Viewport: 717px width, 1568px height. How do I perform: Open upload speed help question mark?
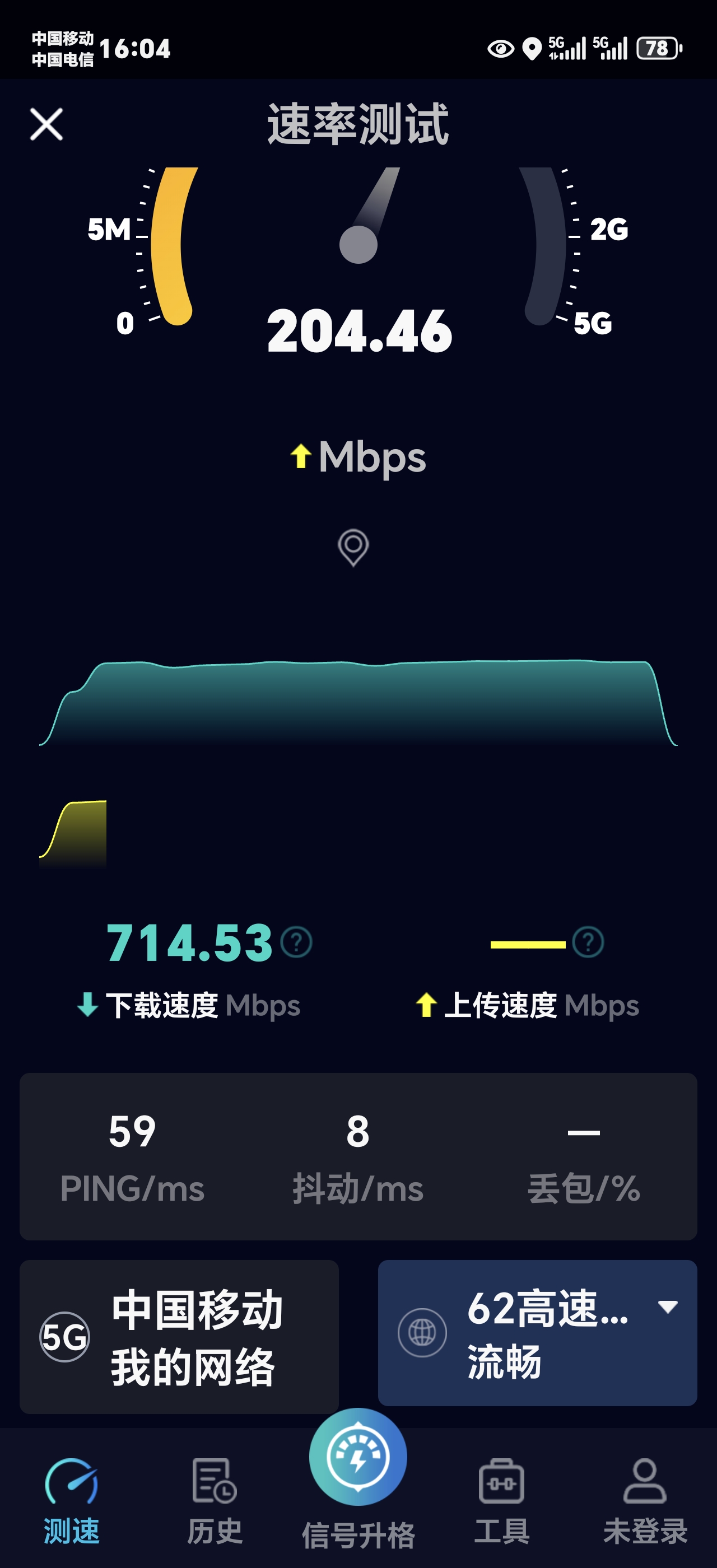(588, 943)
